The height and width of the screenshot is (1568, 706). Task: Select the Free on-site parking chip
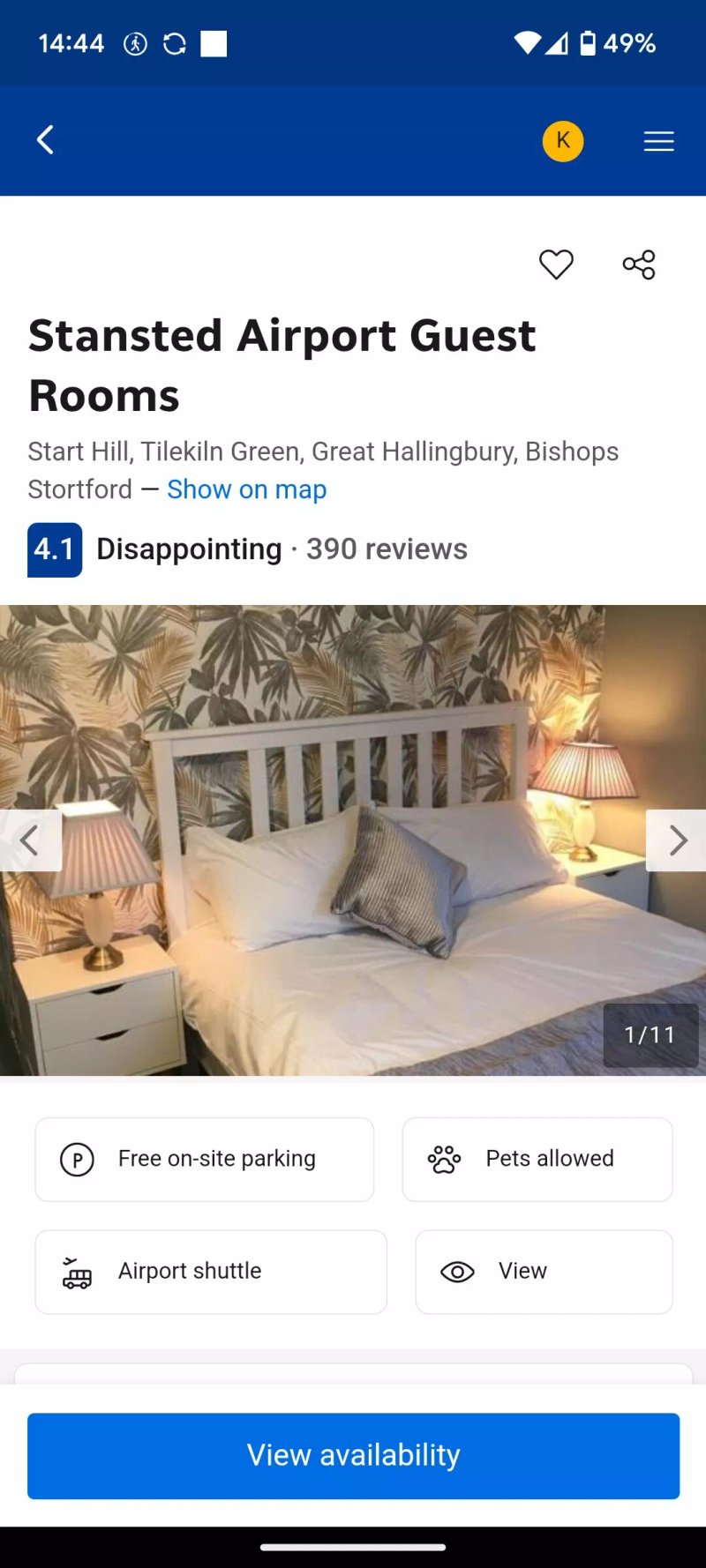[x=205, y=1160]
